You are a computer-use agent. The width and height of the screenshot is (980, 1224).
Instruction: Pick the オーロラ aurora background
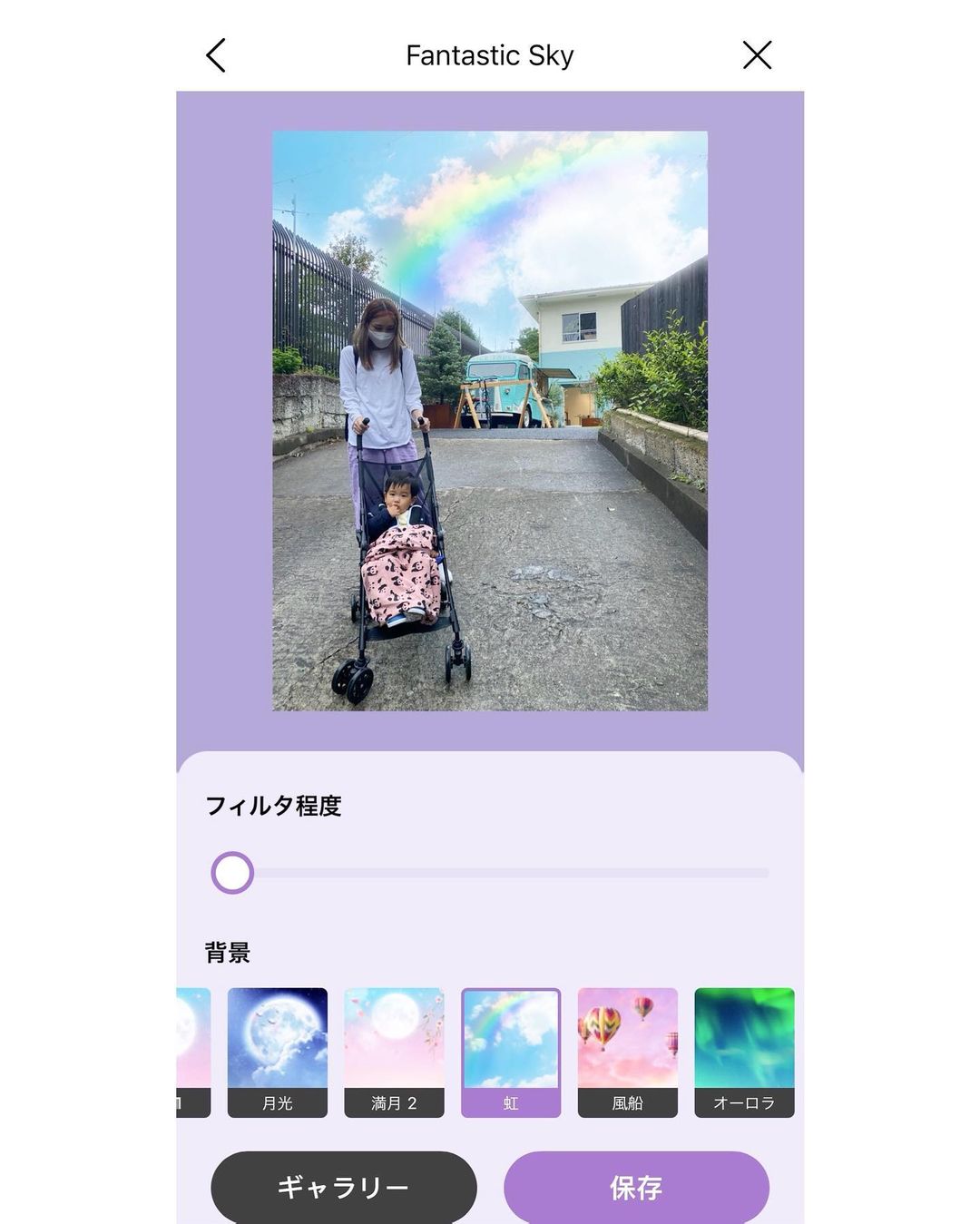tap(744, 1052)
